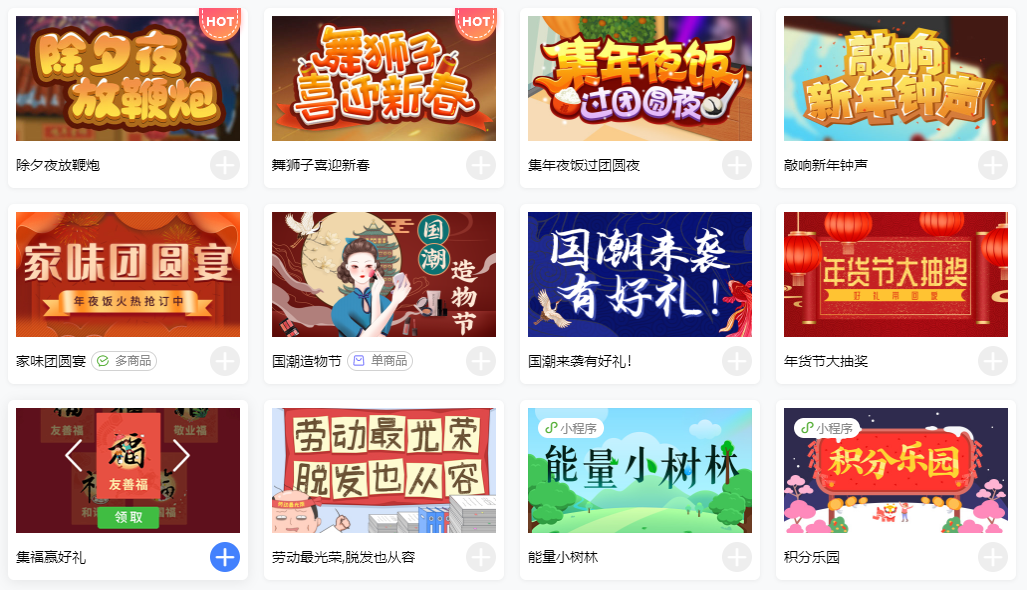Screen dimensions: 1027x590
Task: Select the 敲响新年钟声 template image
Action: pyautogui.click(x=896, y=78)
